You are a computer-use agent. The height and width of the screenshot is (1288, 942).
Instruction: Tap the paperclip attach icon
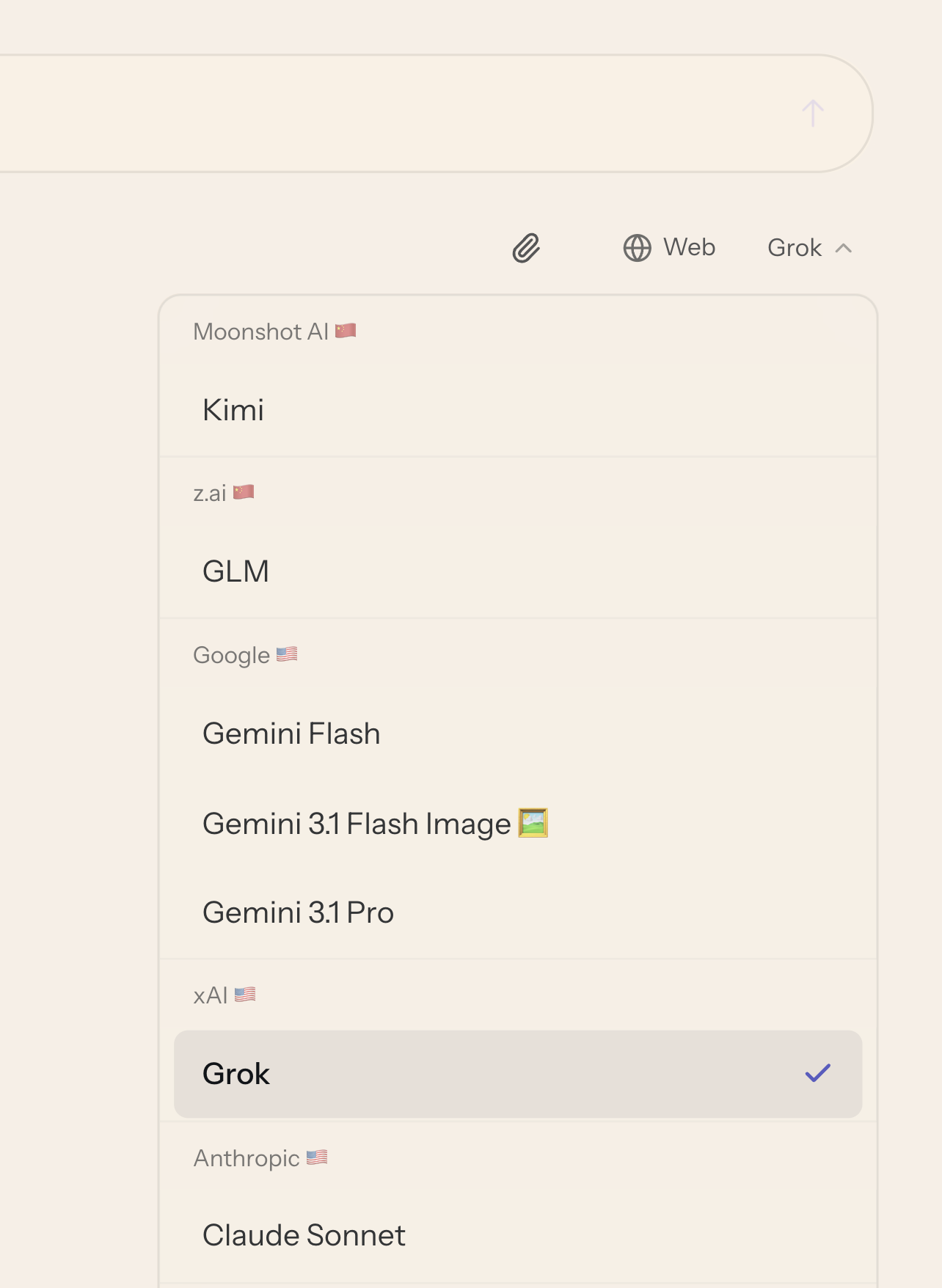point(526,248)
